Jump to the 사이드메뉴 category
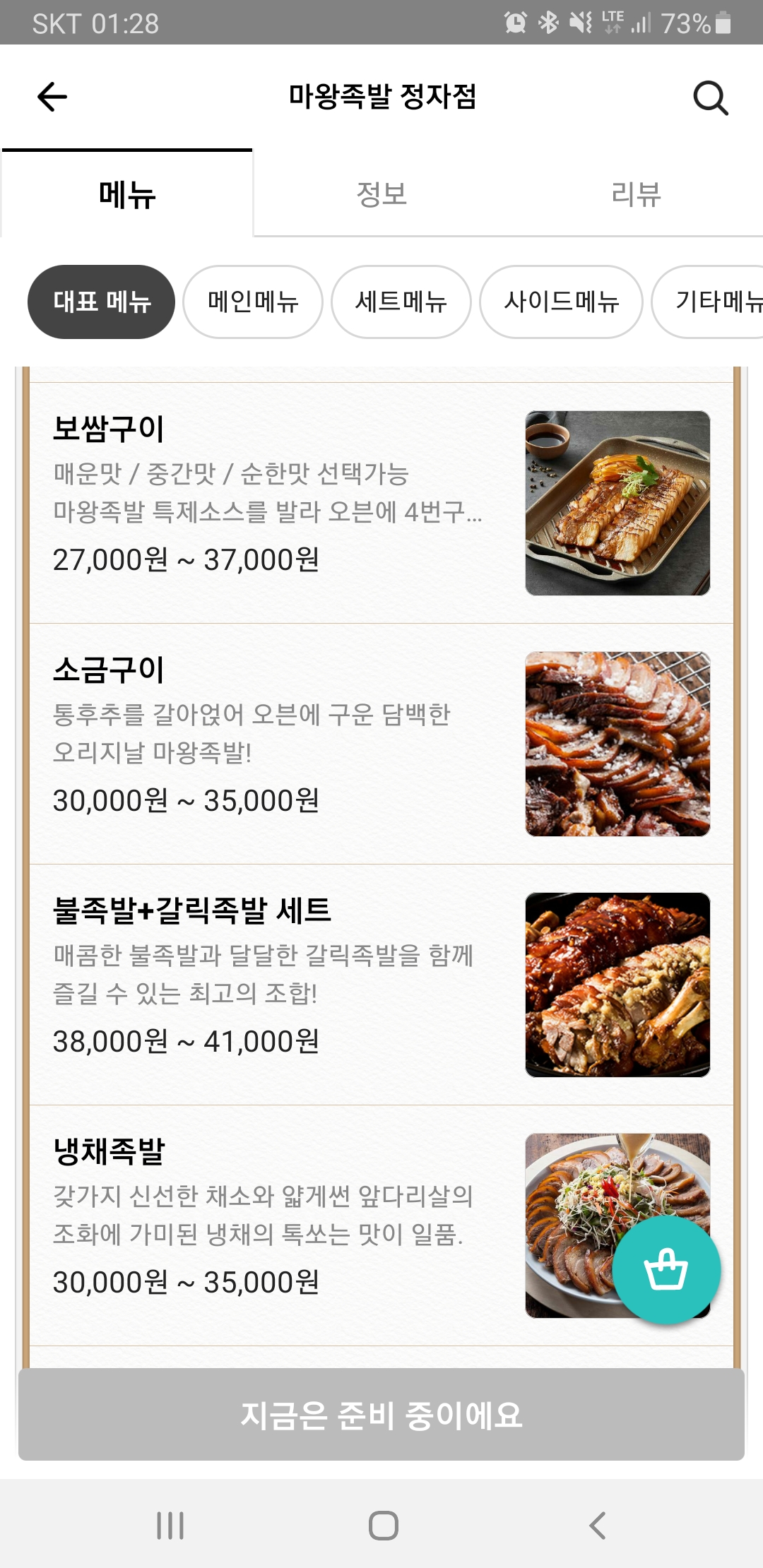Screen dimensions: 763x1568 point(561,302)
